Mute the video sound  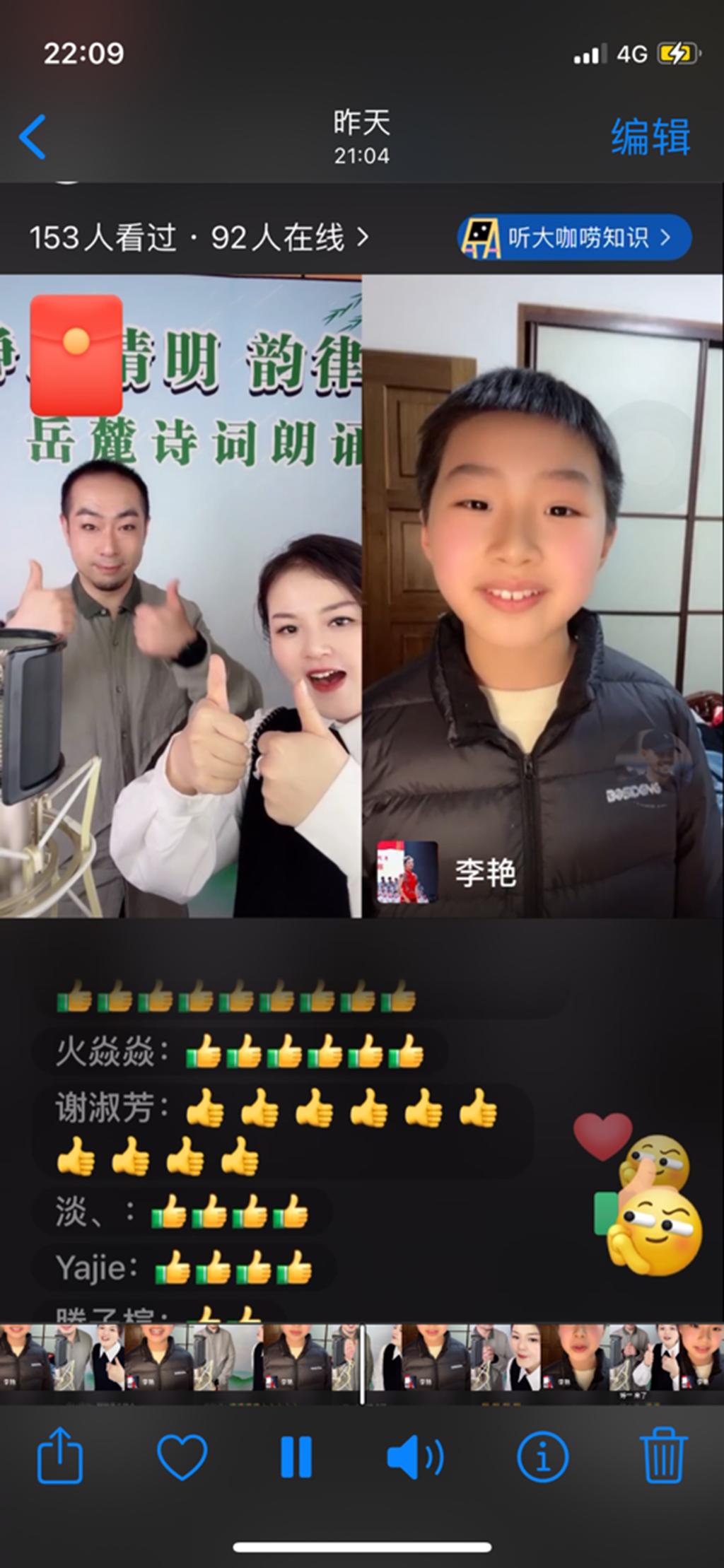[x=415, y=1457]
